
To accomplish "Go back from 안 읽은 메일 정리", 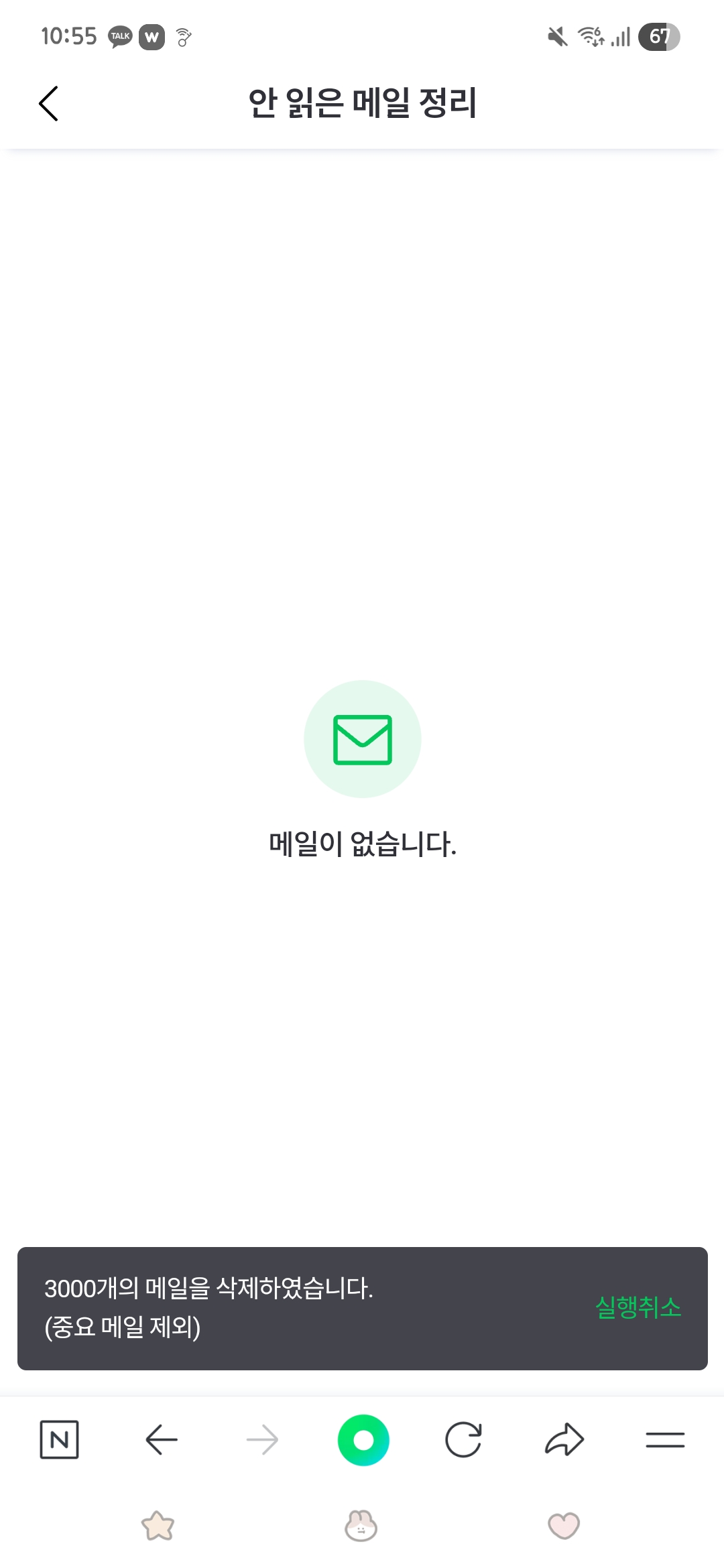I will point(48,103).
